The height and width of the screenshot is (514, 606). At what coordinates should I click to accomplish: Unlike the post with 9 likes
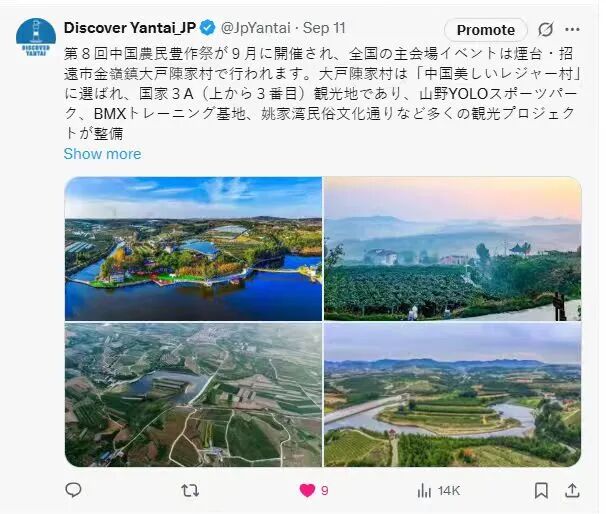point(309,490)
